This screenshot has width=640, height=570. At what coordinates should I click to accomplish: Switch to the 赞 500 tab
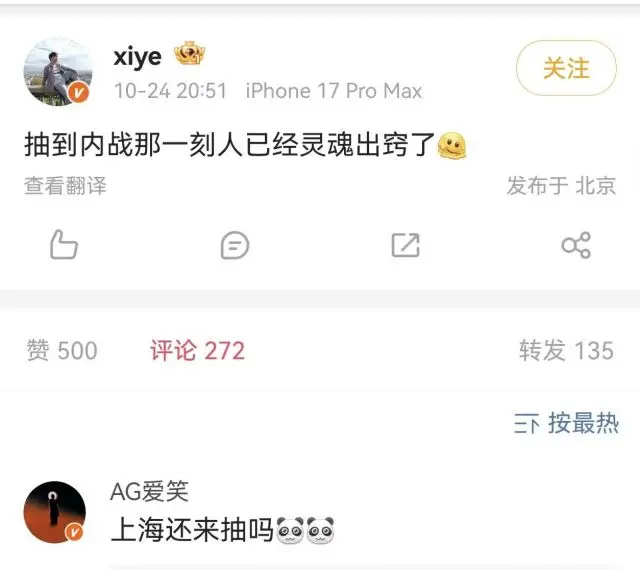coord(62,350)
